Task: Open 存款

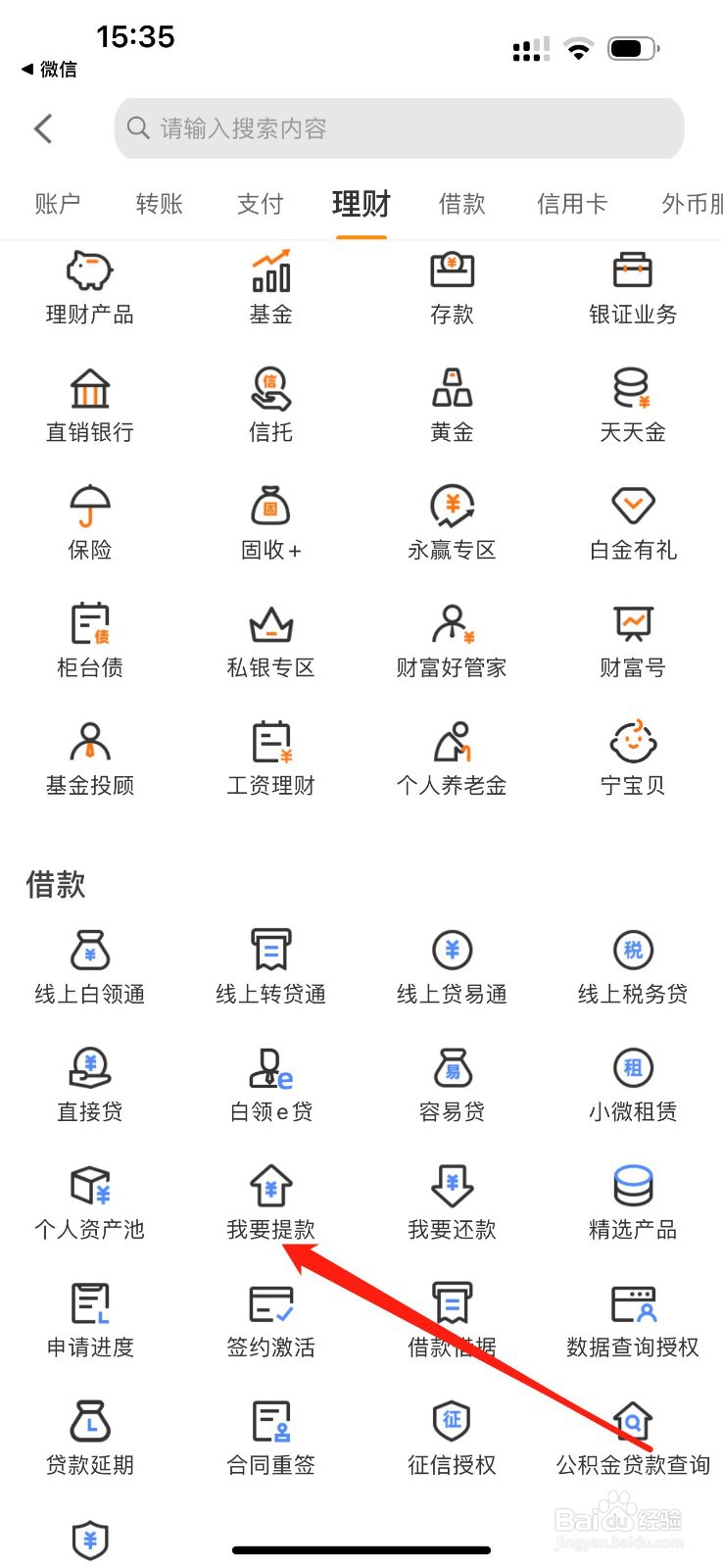Action: click(x=453, y=288)
